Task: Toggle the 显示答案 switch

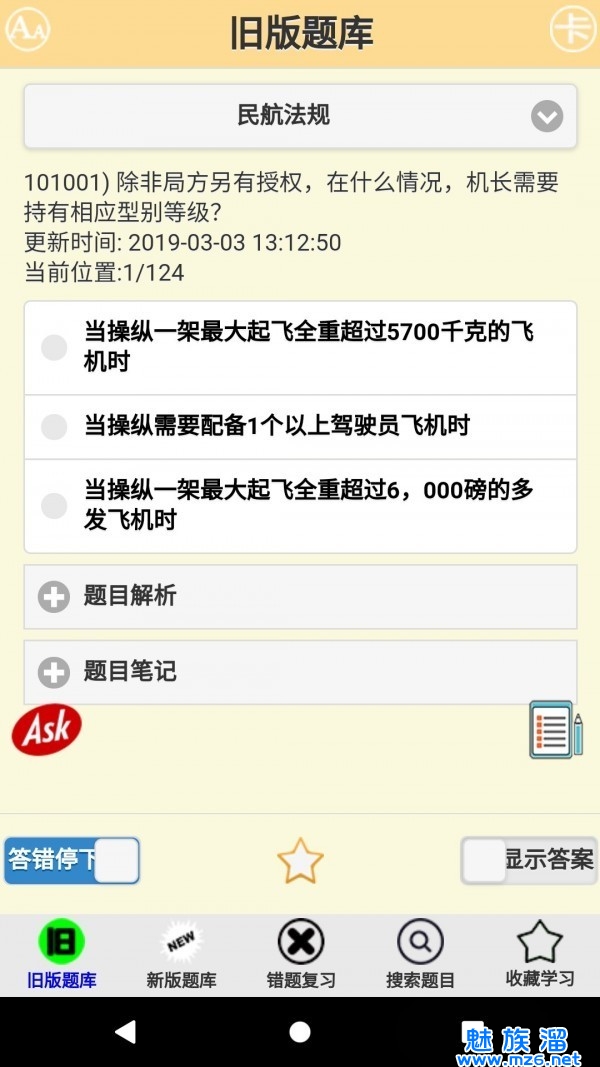Action: [528, 860]
